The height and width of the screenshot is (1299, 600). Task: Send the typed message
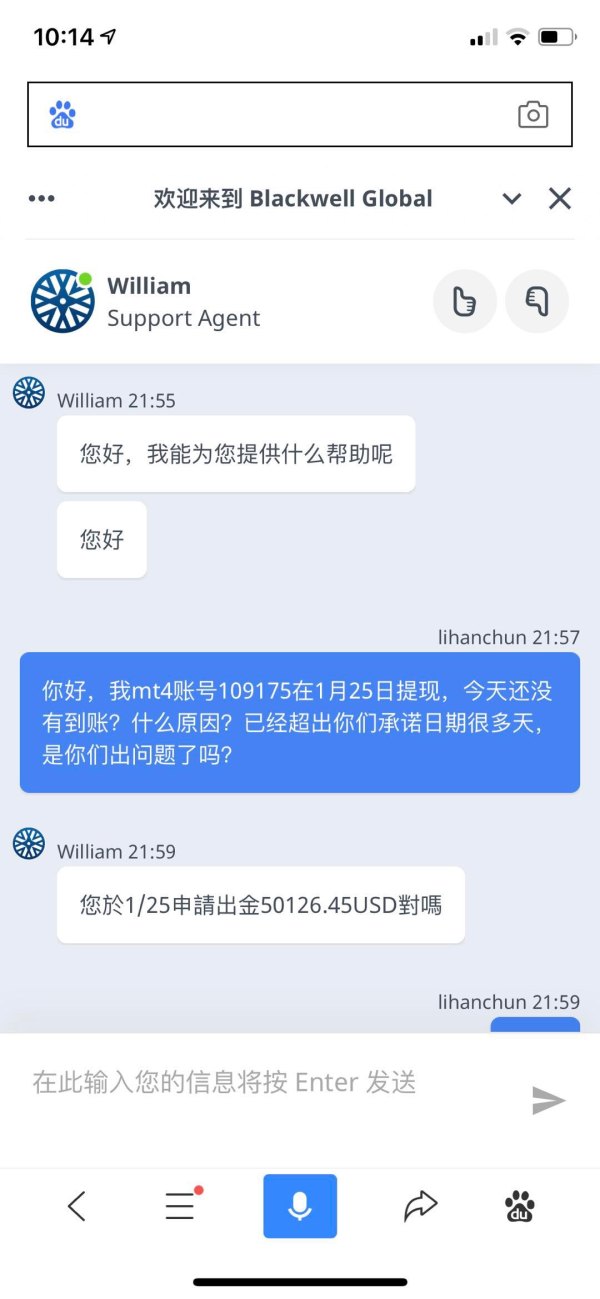(548, 1101)
